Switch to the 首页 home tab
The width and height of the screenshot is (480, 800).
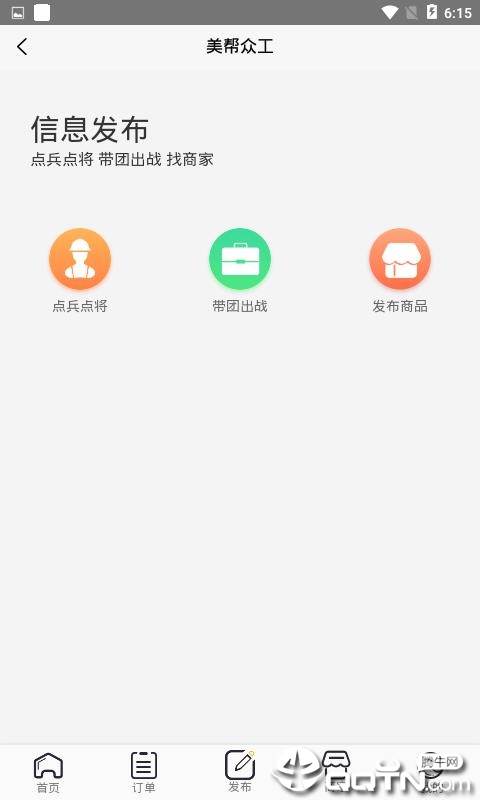[x=48, y=772]
